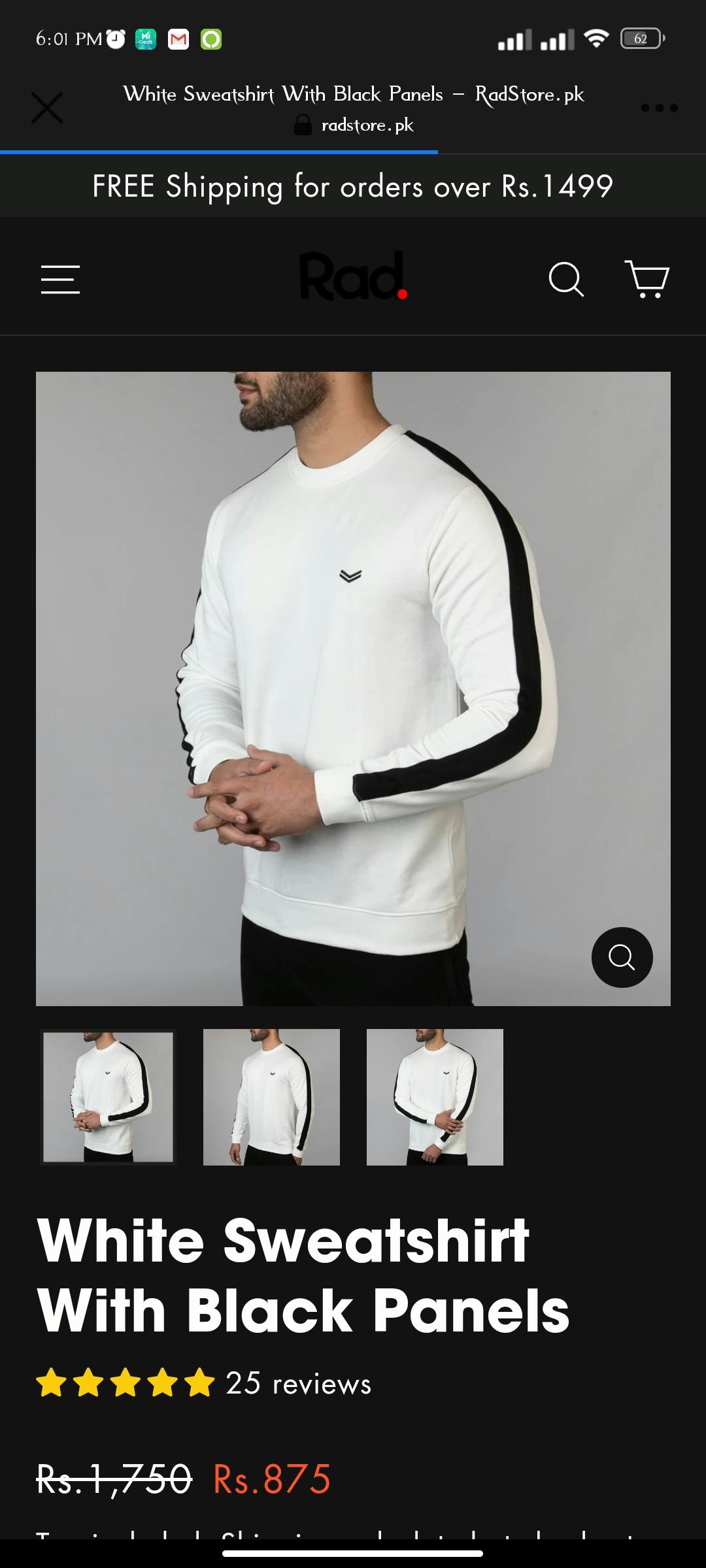The height and width of the screenshot is (1568, 706).
Task: Show the third sweatshirt thumbnail
Action: (x=435, y=1097)
